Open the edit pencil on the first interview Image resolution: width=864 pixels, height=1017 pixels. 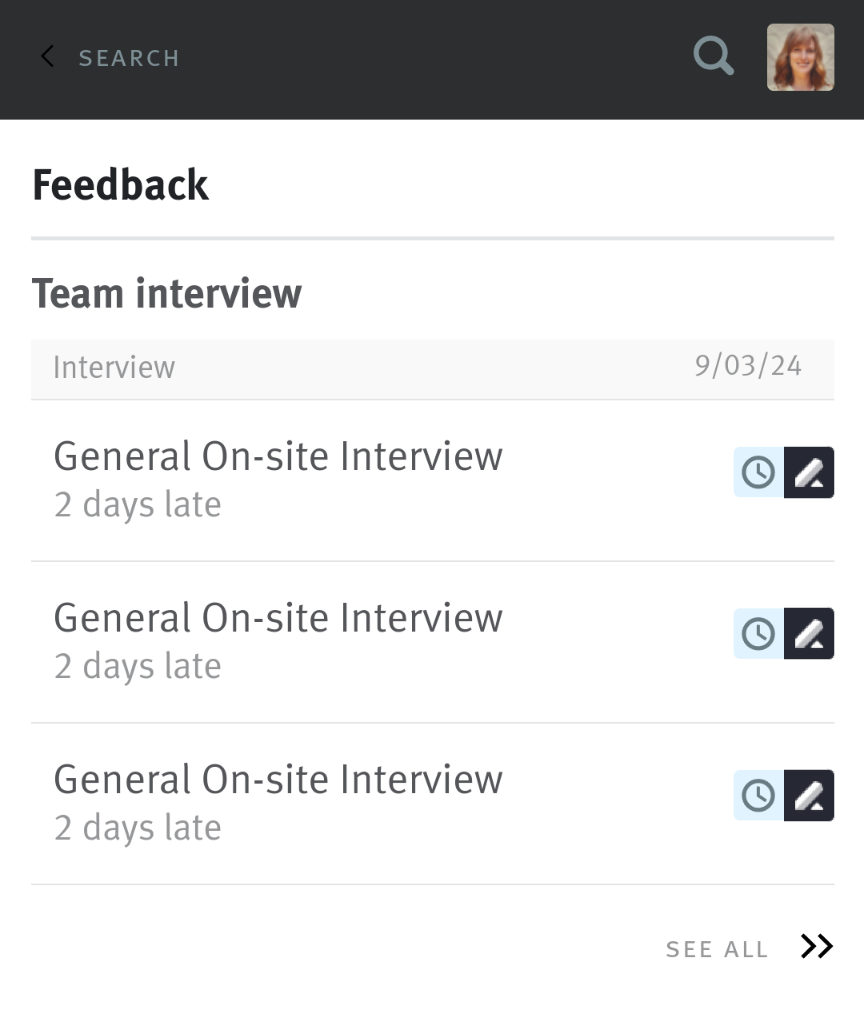[x=810, y=471]
